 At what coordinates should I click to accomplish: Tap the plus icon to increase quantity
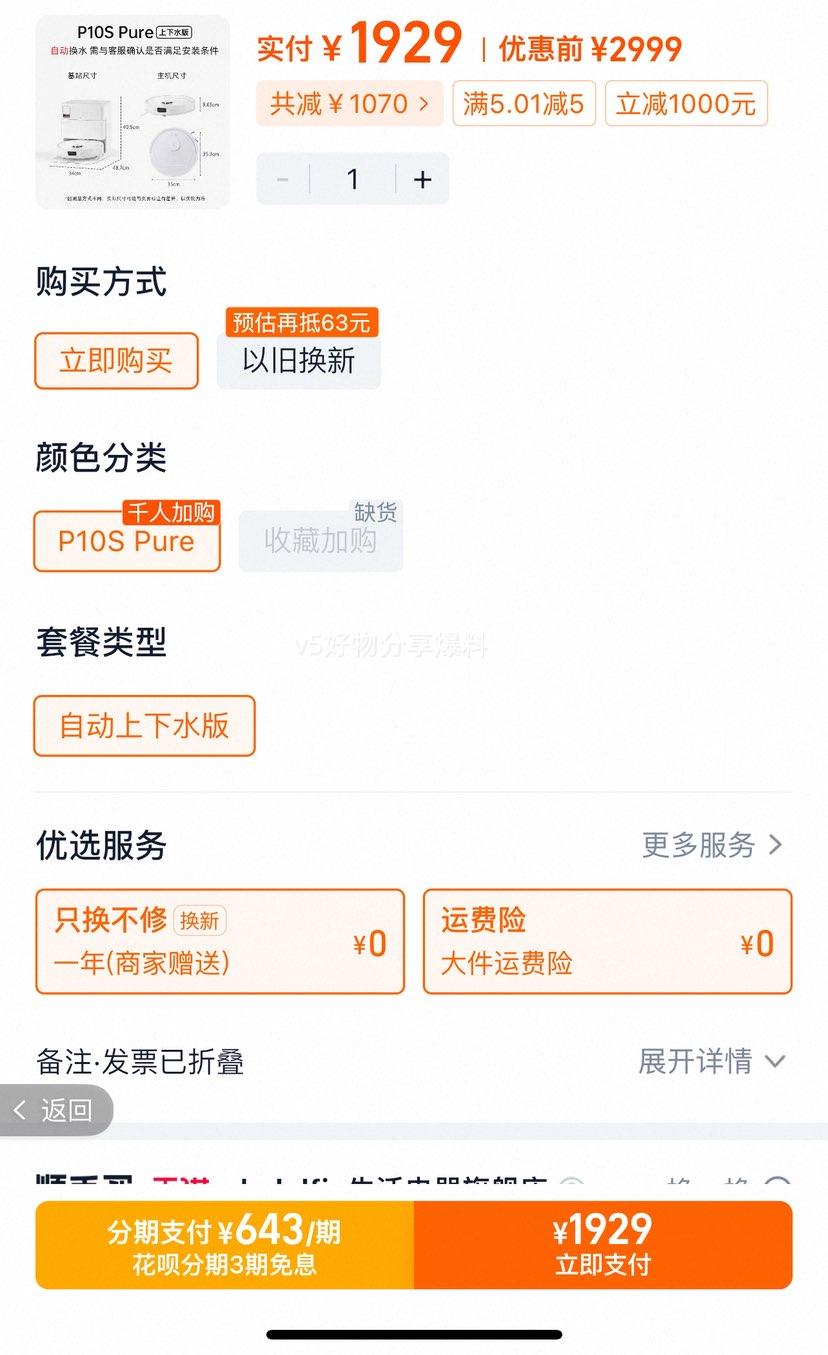point(422,178)
